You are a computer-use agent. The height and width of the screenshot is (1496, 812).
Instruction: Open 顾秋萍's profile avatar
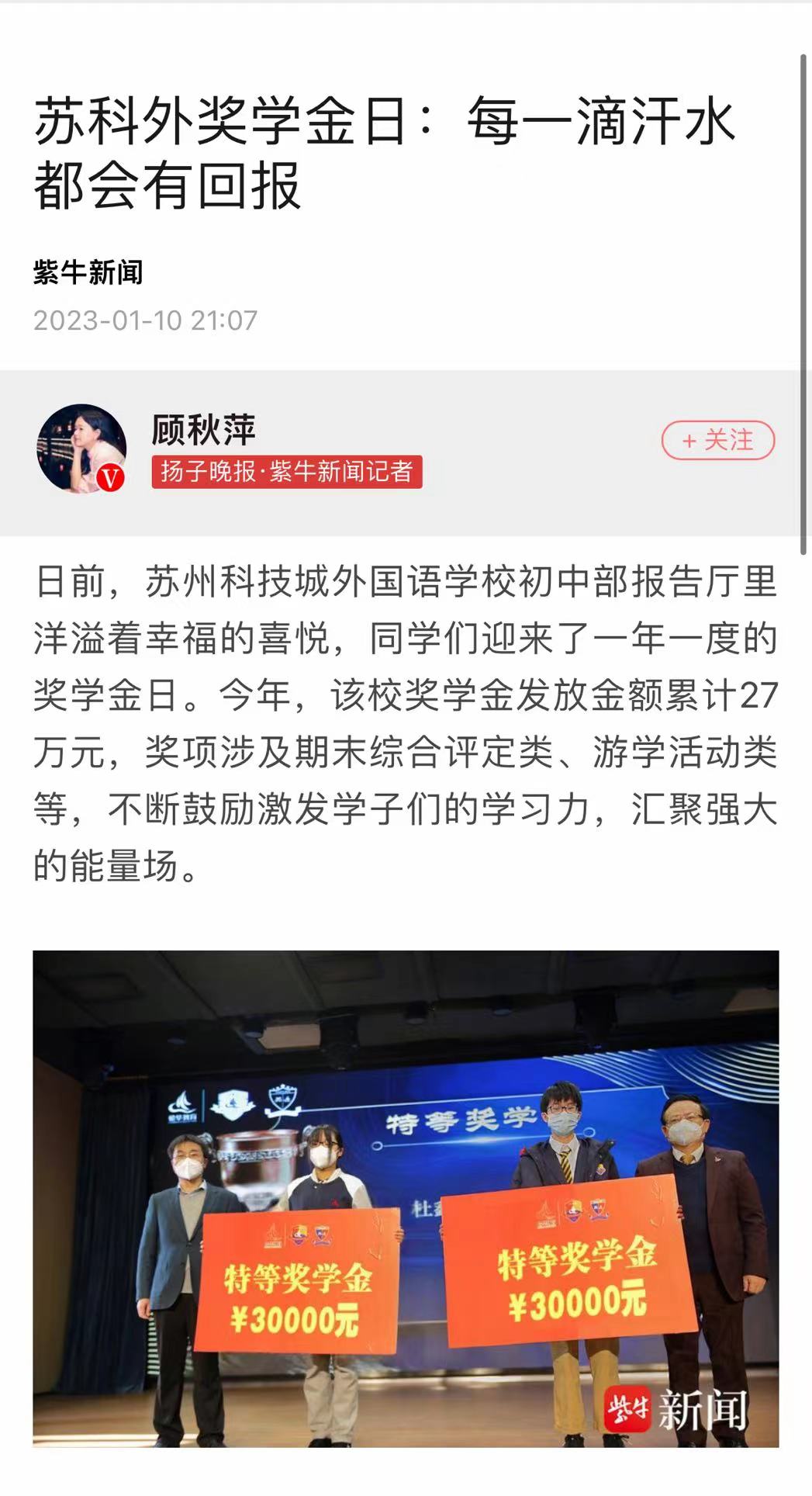(81, 448)
